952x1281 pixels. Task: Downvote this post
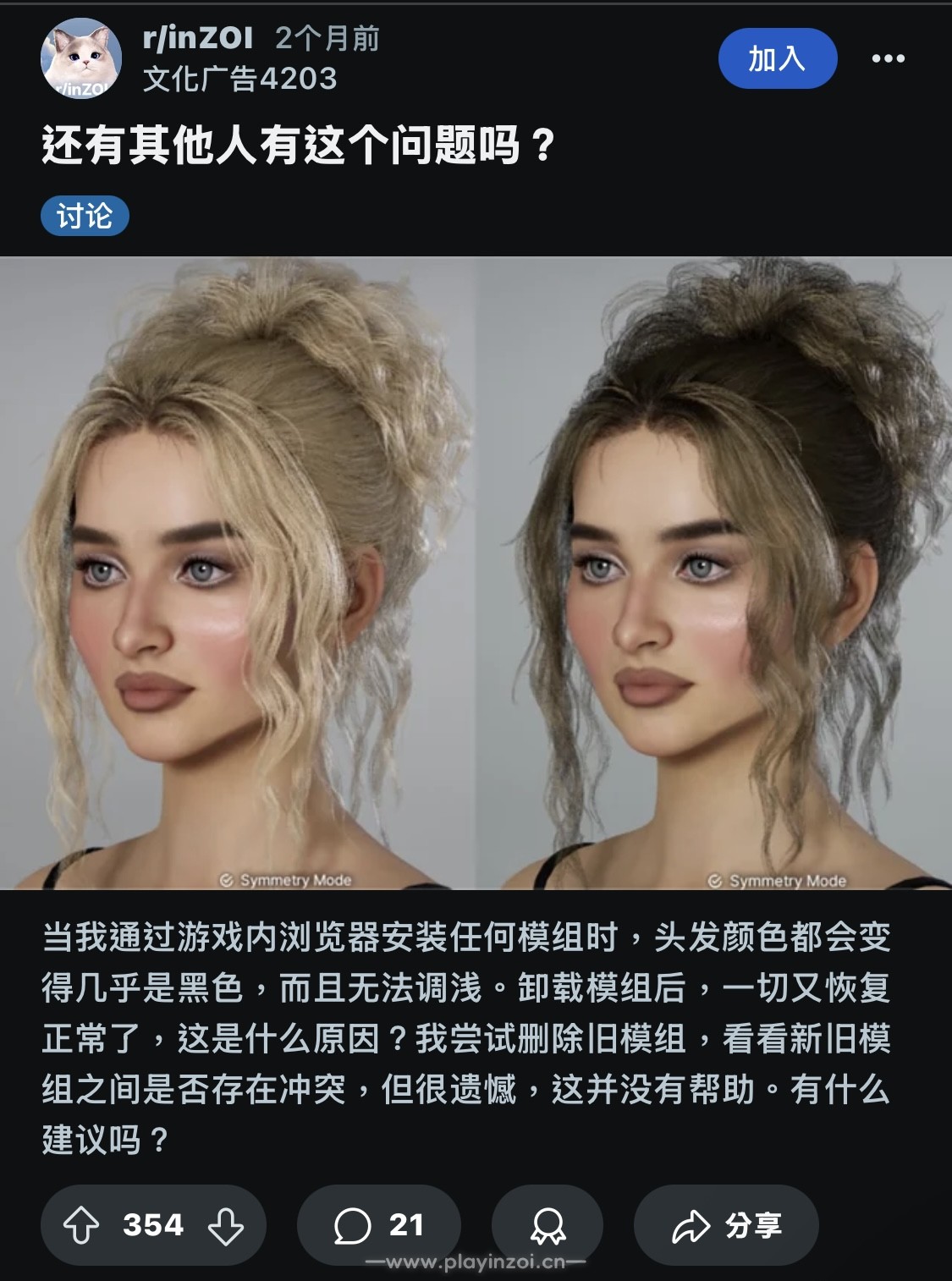225,1224
